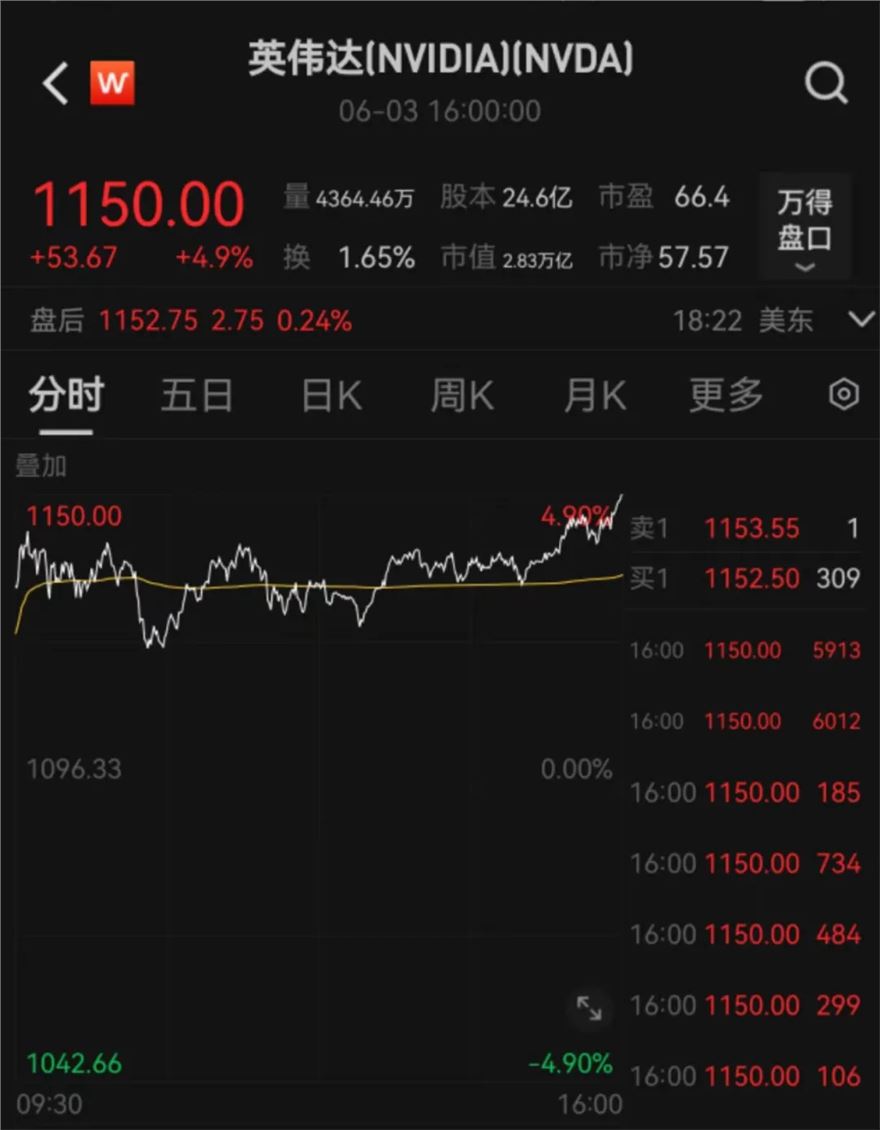Image resolution: width=880 pixels, height=1130 pixels.
Task: Open chart settings hexagon icon
Action: [x=844, y=396]
